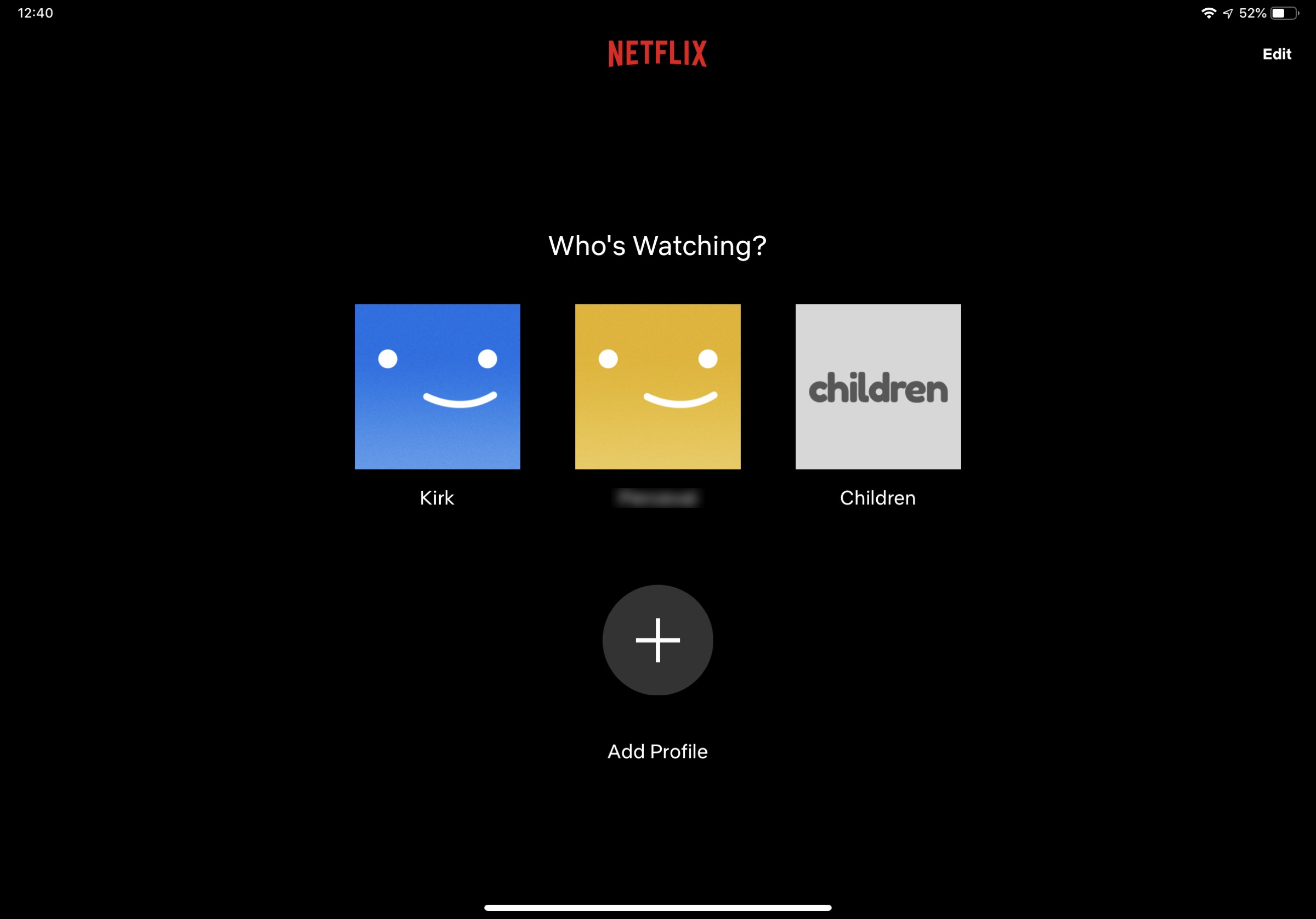Add a new profile

click(x=657, y=640)
